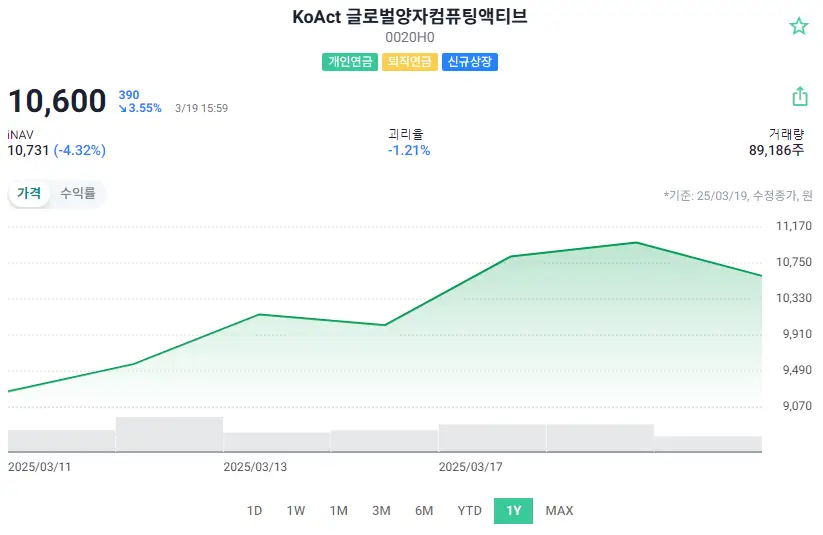This screenshot has width=823, height=535.
Task: Tap the 개인연금 tag
Action: 350,62
